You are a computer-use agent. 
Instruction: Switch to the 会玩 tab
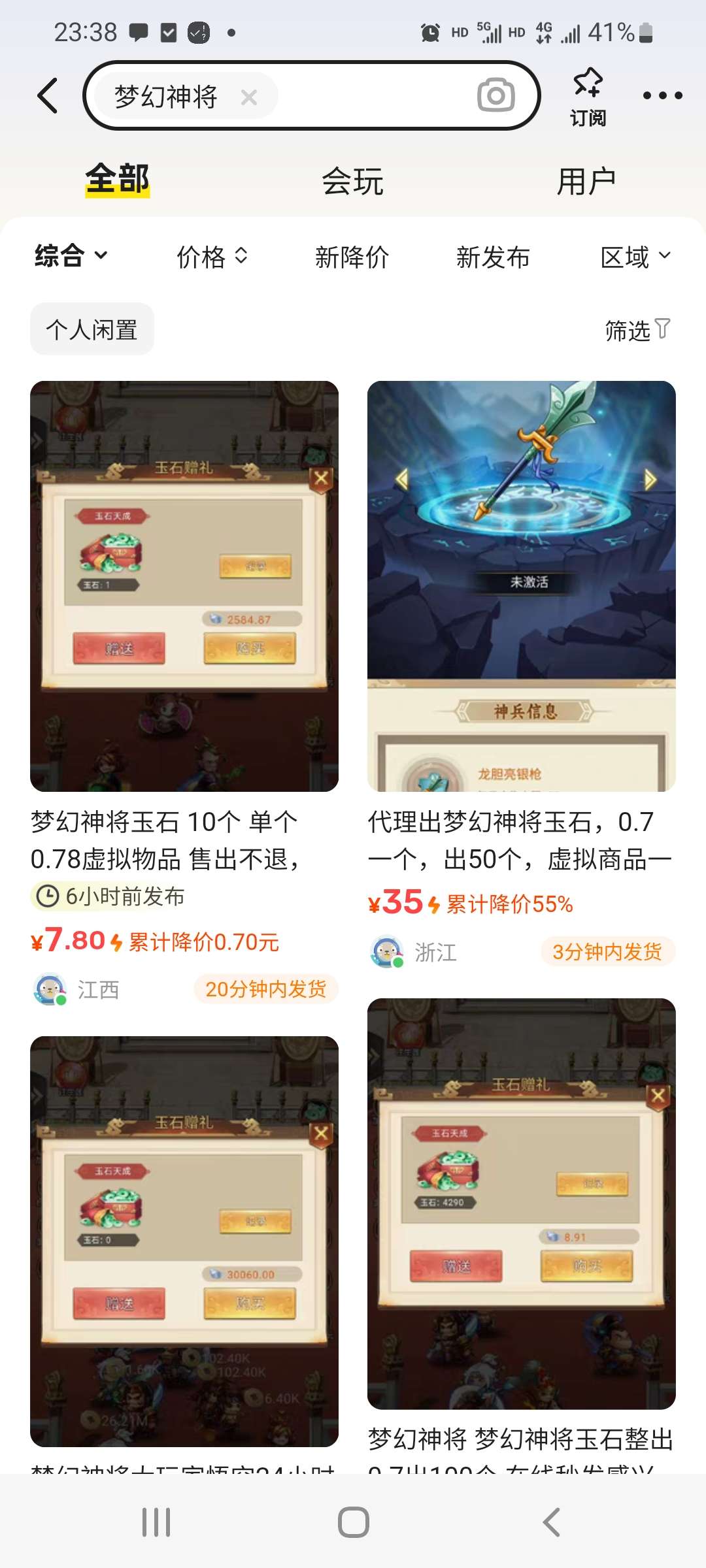(352, 181)
